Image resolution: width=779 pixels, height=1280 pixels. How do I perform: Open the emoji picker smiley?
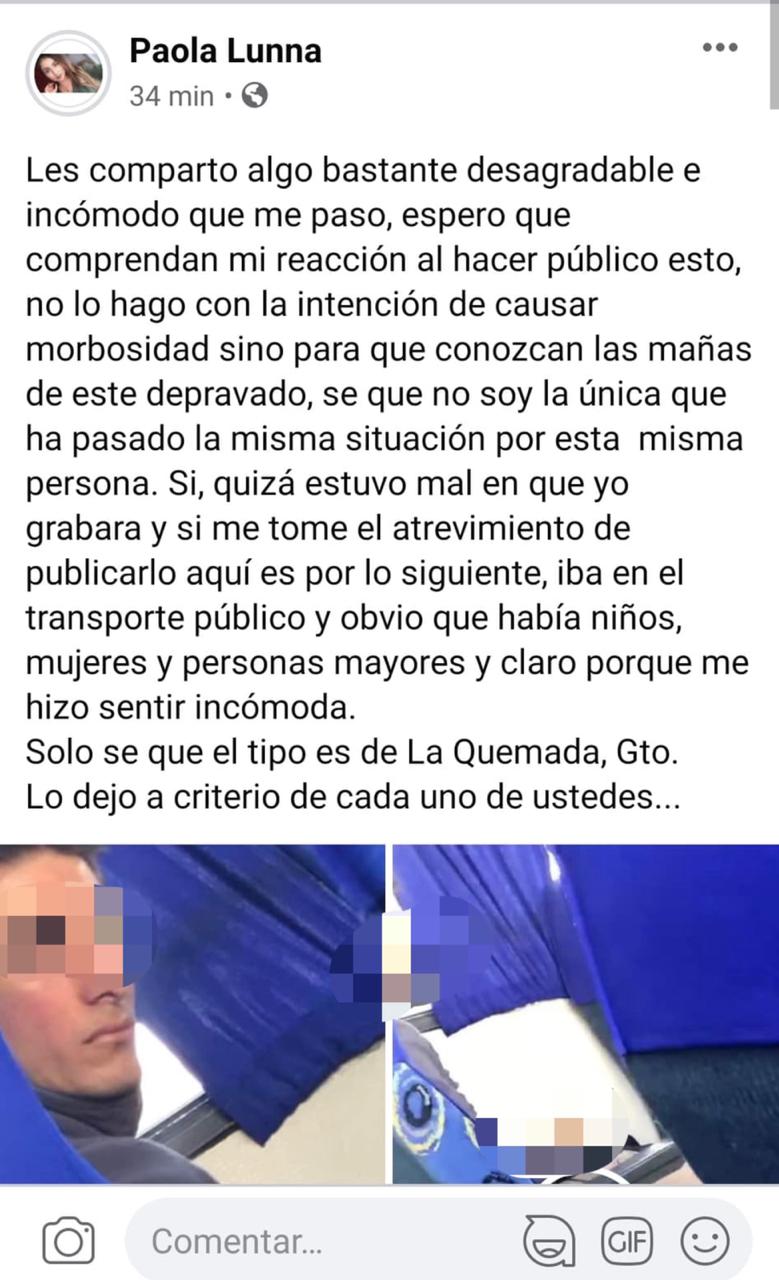[x=704, y=1242]
